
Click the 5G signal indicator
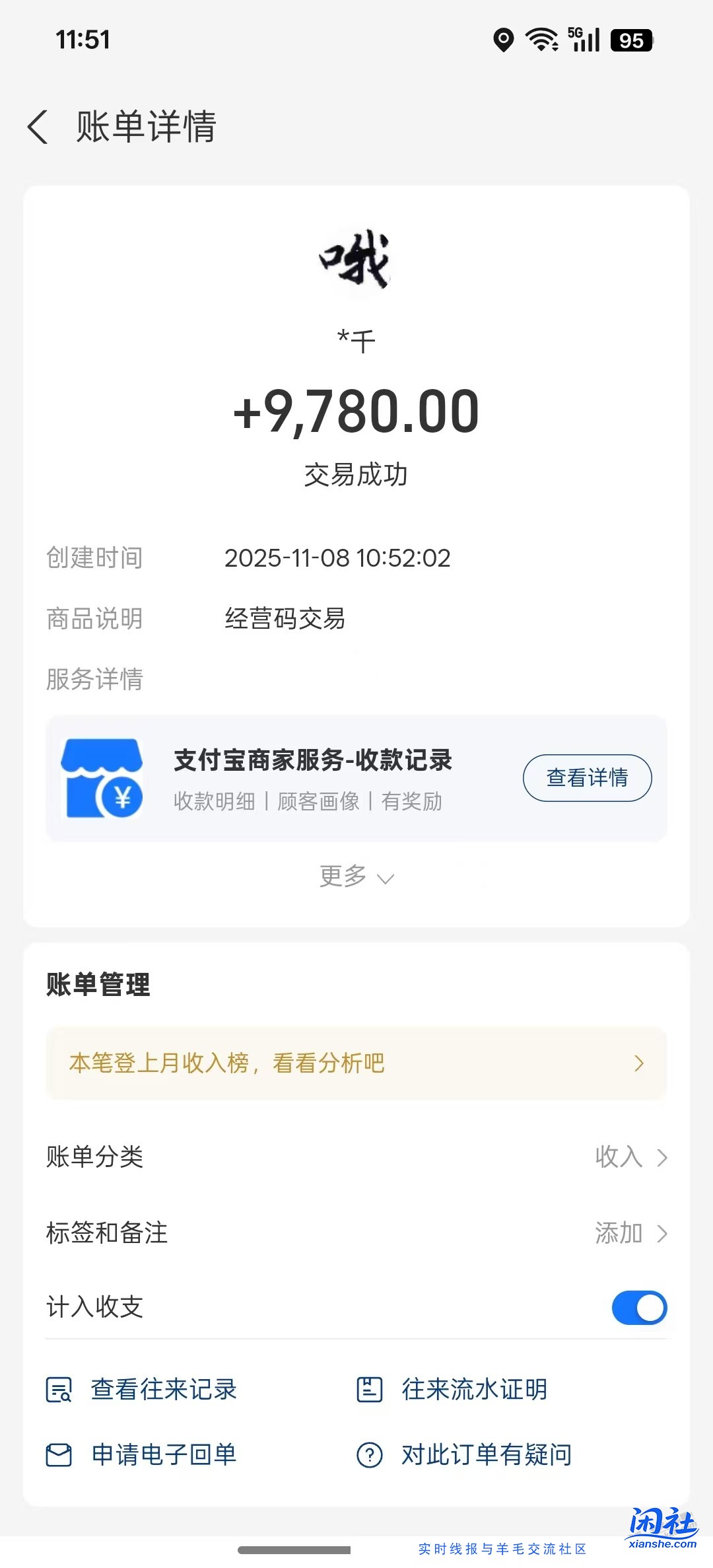pyautogui.click(x=581, y=40)
